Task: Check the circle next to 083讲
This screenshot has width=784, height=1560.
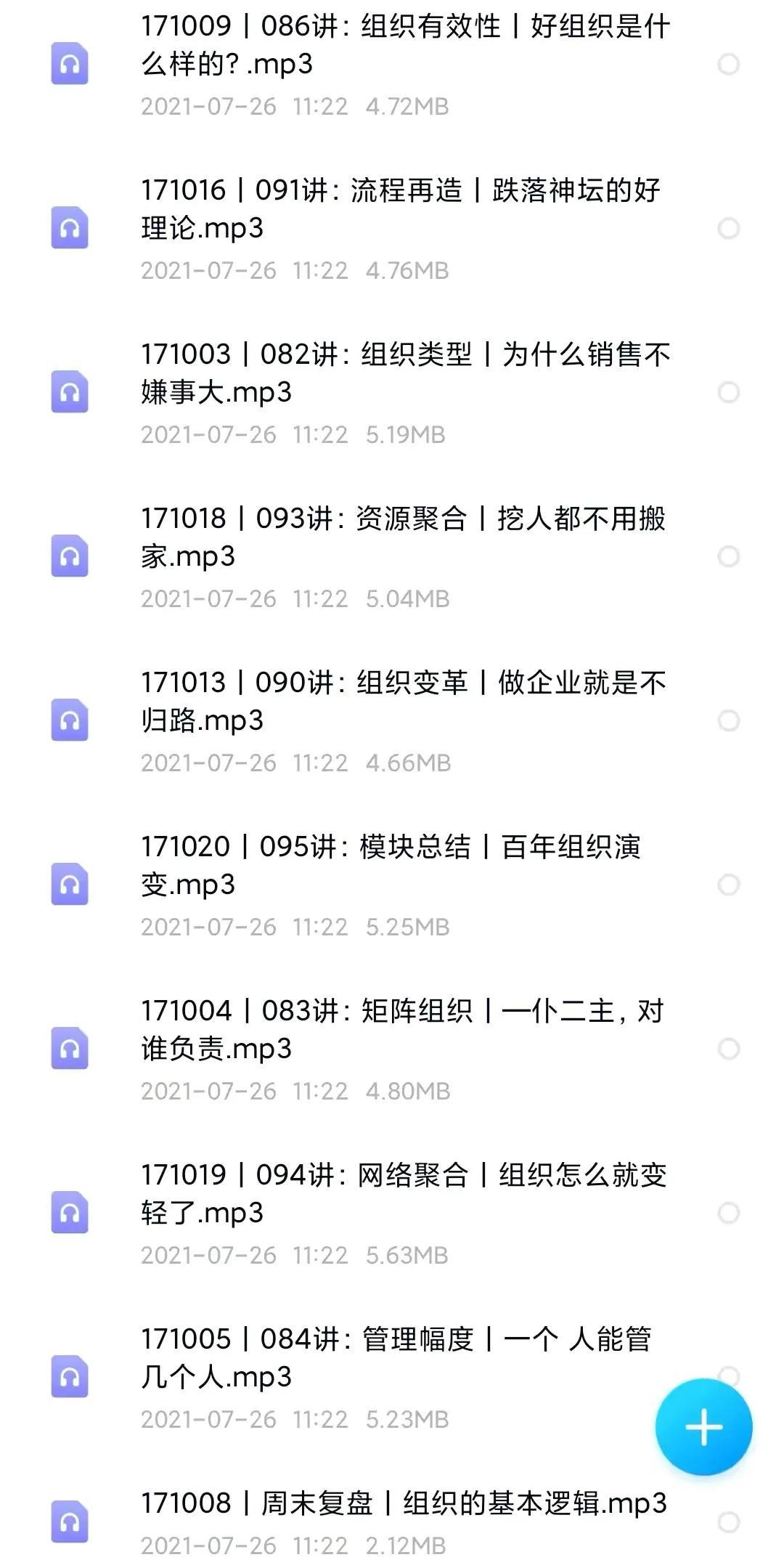Action: 728,1049
